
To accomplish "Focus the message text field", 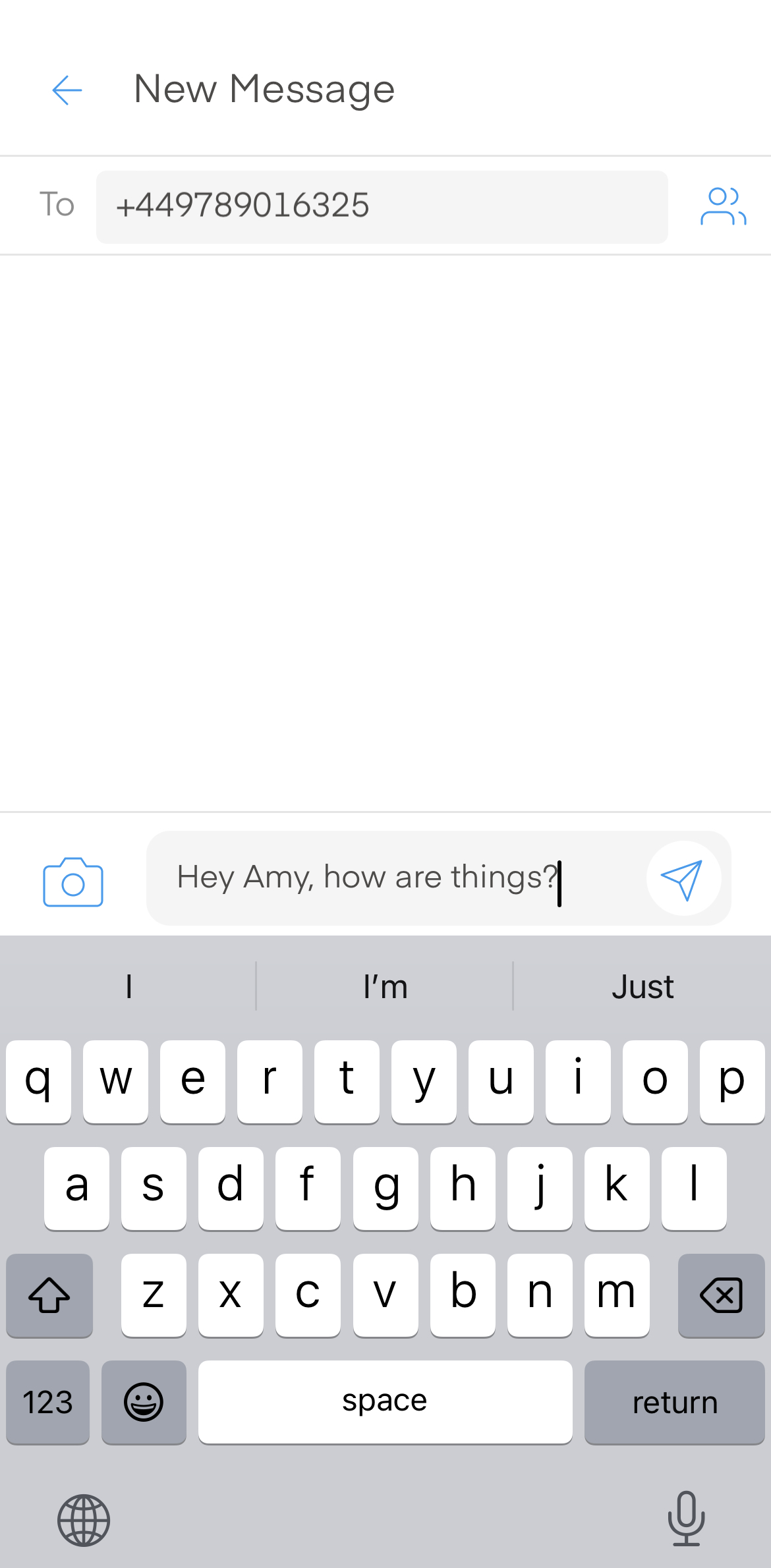I will (395, 878).
